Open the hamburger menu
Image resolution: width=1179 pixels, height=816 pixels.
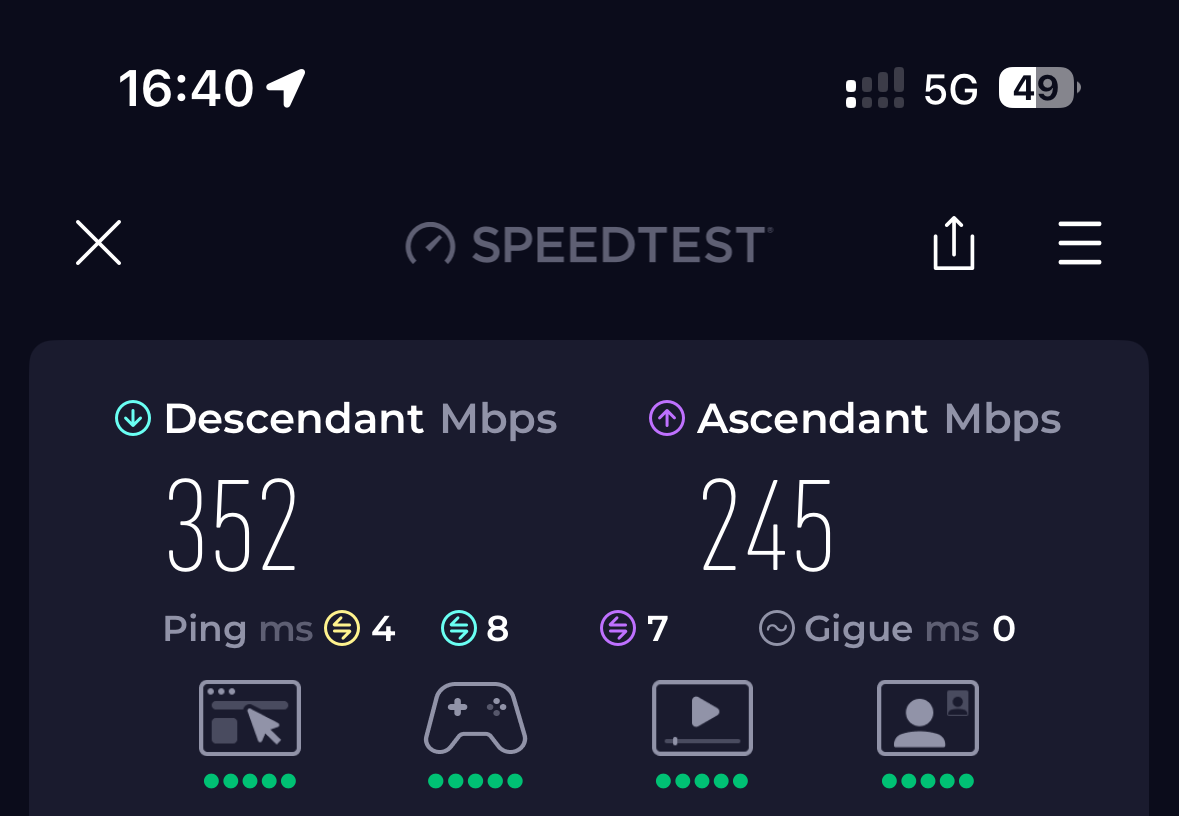point(1079,243)
